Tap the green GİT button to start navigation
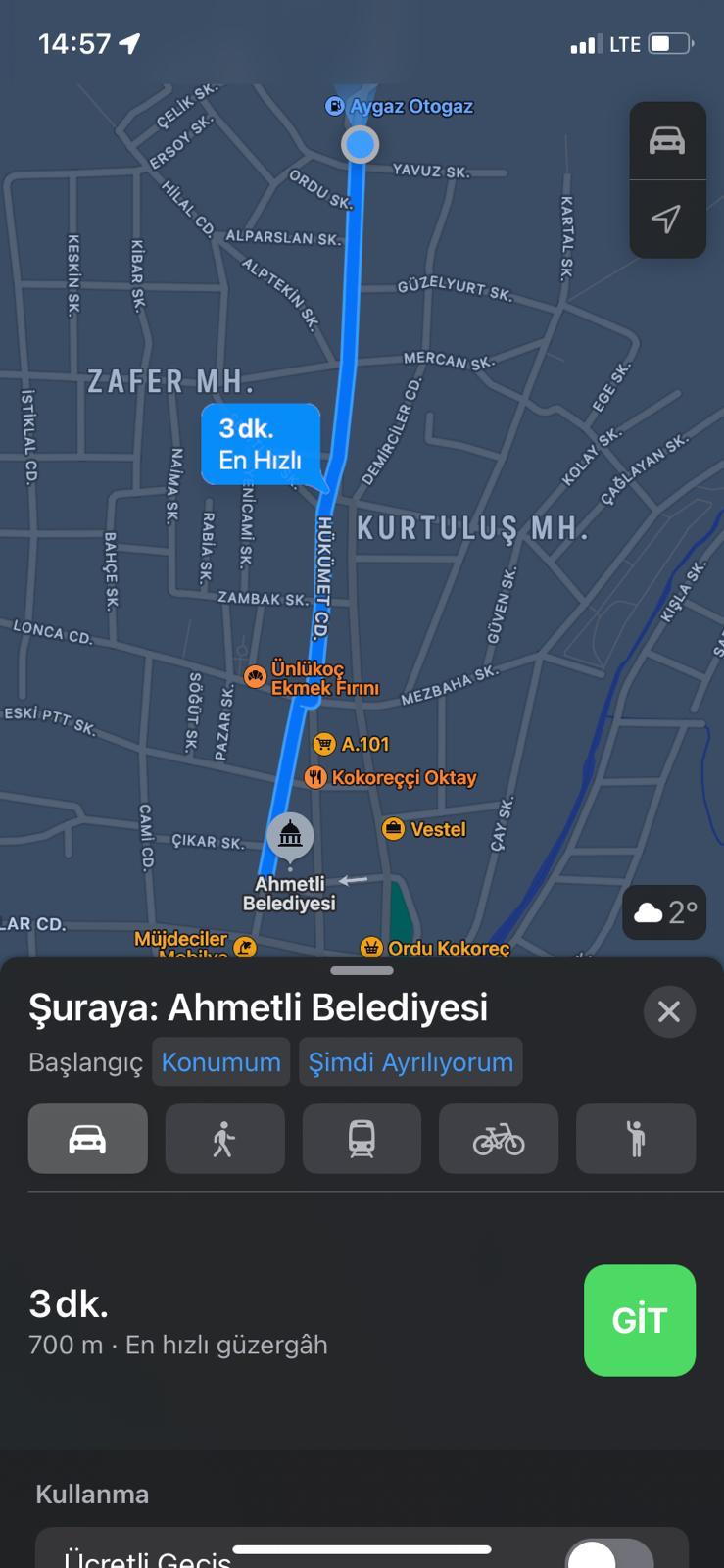Viewport: 724px width, 1568px height. [x=639, y=1319]
